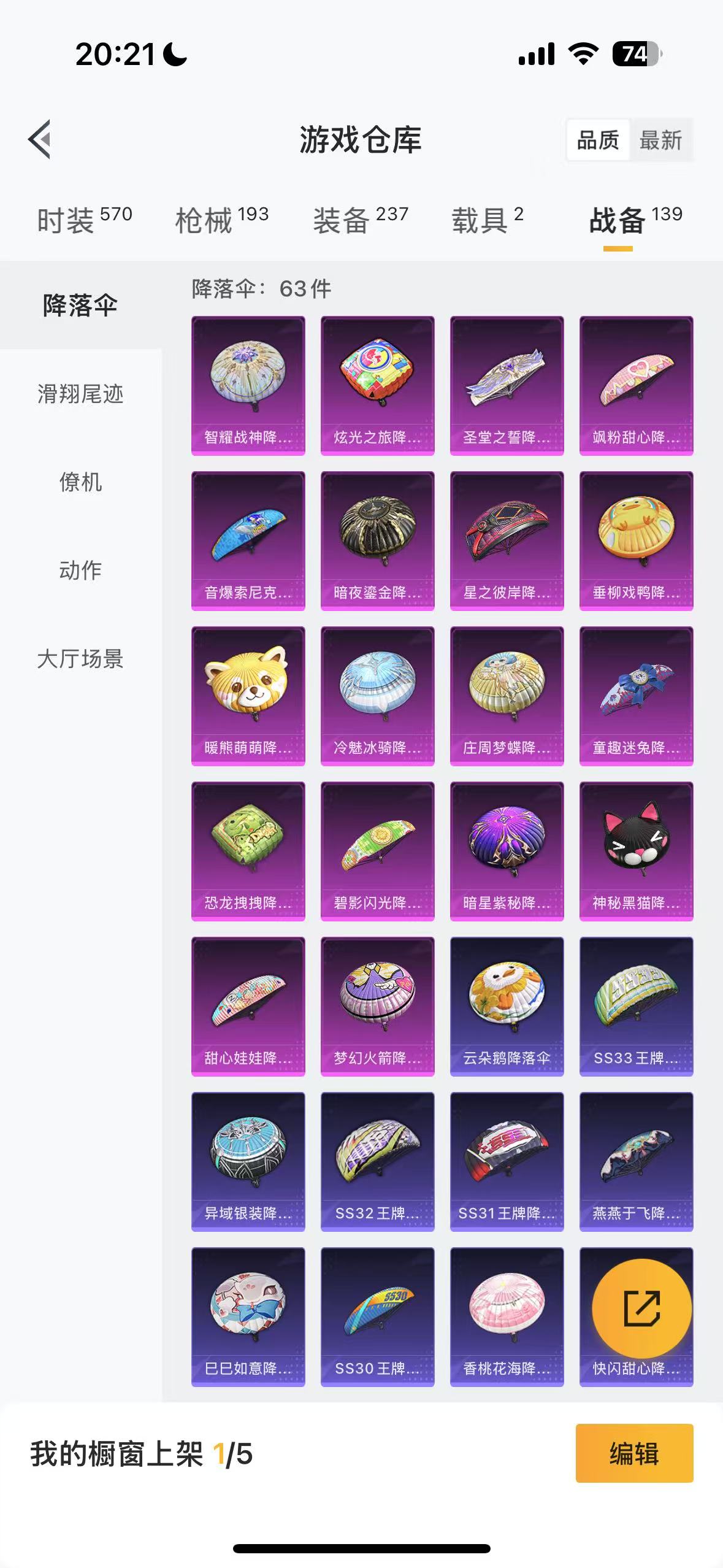Open the 智耀战神 parachute item
723x1568 pixels.
pos(248,386)
